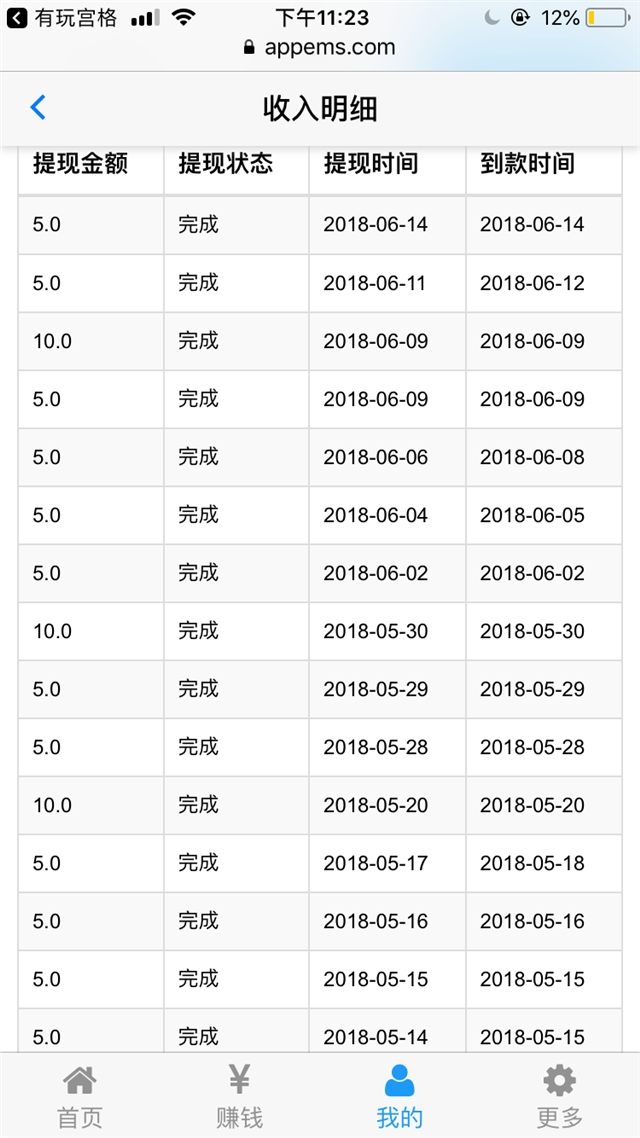
Task: Go back from the 收入明细 page
Action: coord(38,107)
